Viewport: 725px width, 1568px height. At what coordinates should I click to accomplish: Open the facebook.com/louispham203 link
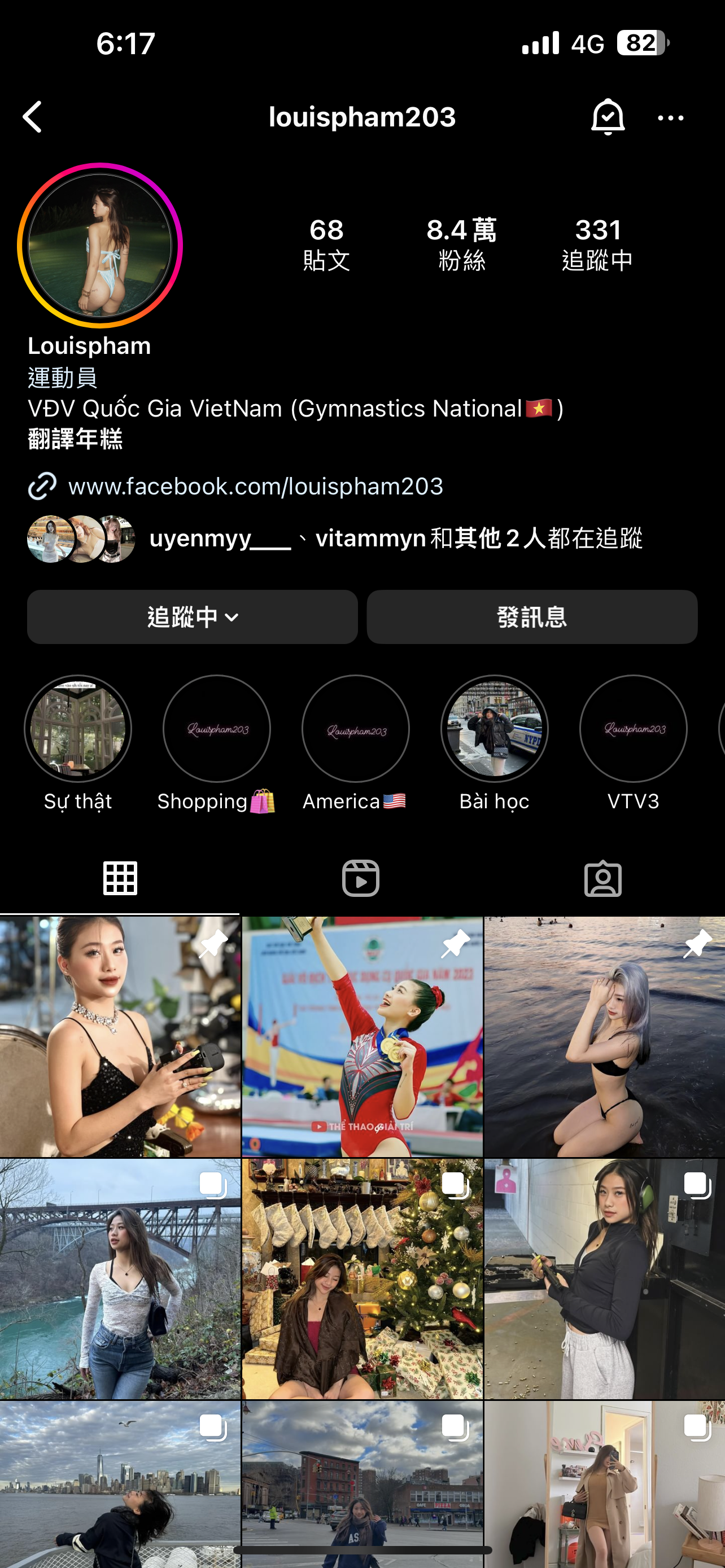point(256,487)
